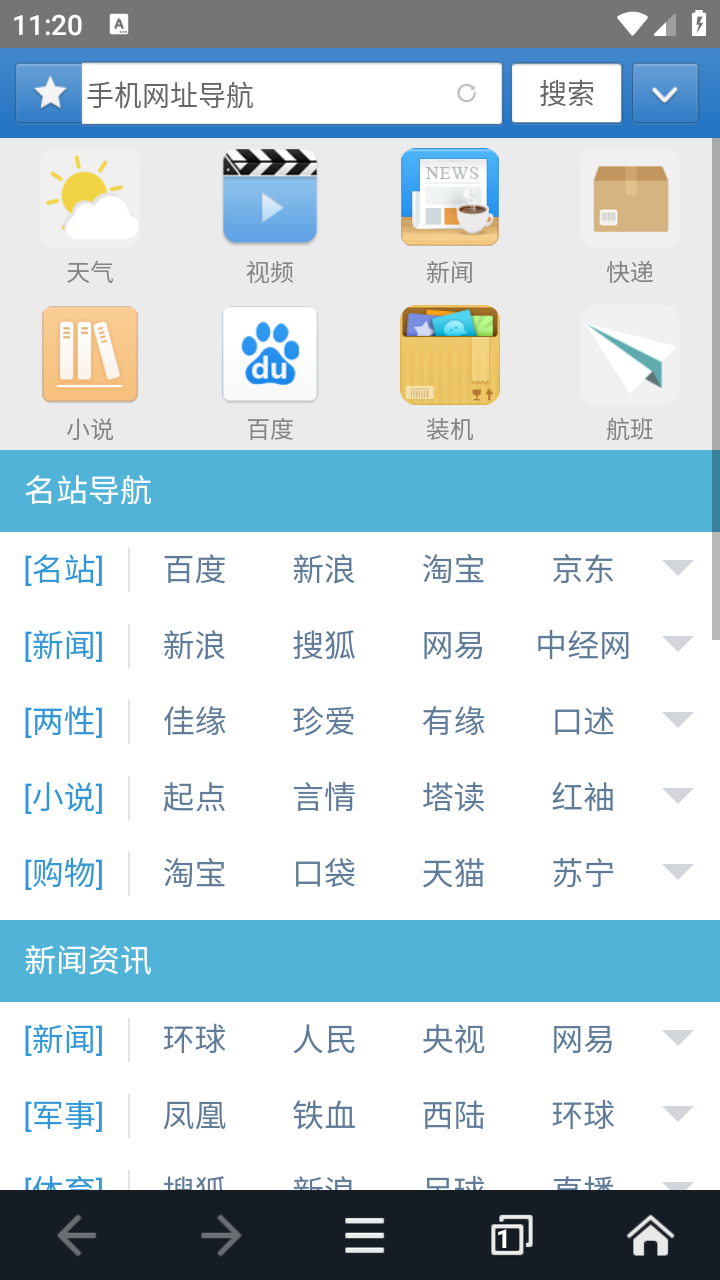Screen dimensions: 720x1280
Task: Open the 百度 Baidu paw icon
Action: [270, 355]
